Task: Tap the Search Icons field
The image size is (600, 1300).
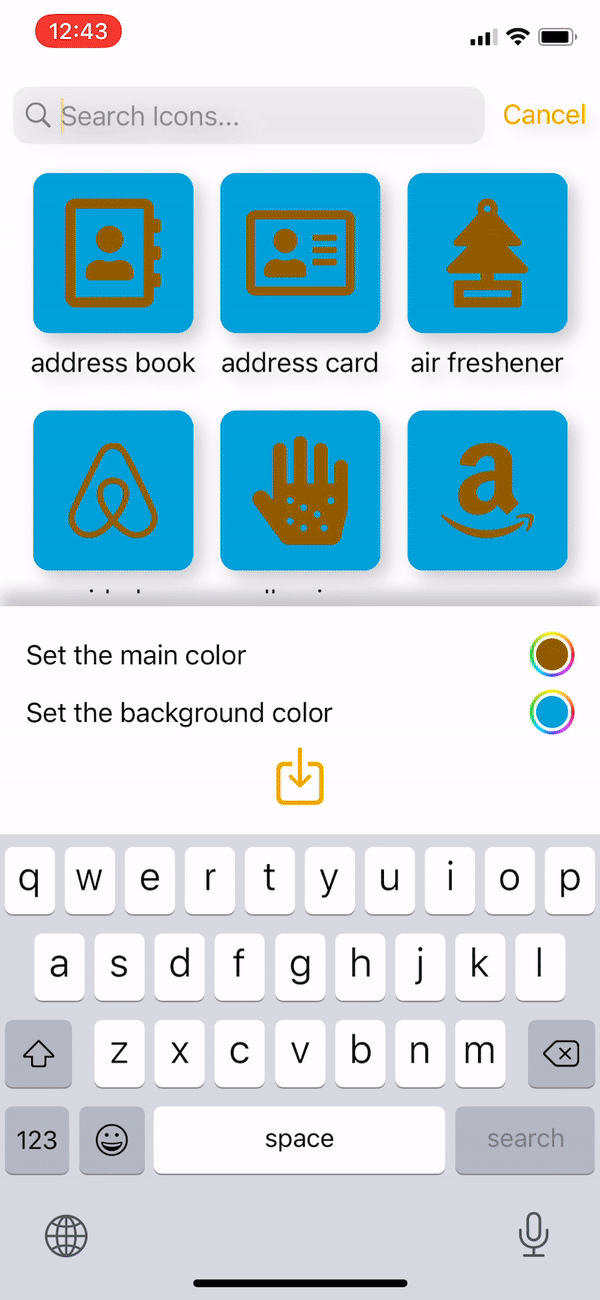Action: pos(260,116)
